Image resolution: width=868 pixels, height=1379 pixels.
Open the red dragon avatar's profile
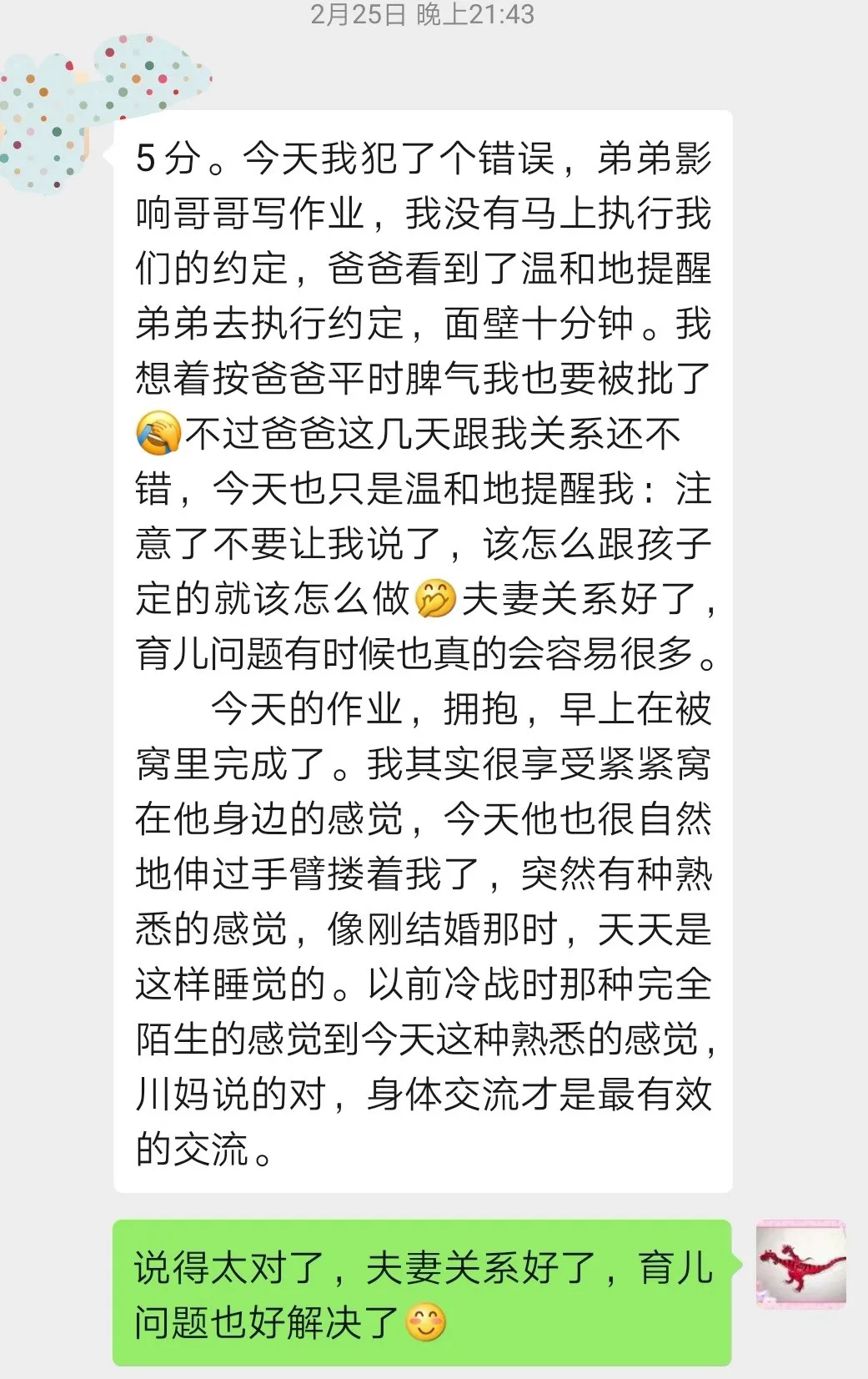pyautogui.click(x=800, y=1264)
